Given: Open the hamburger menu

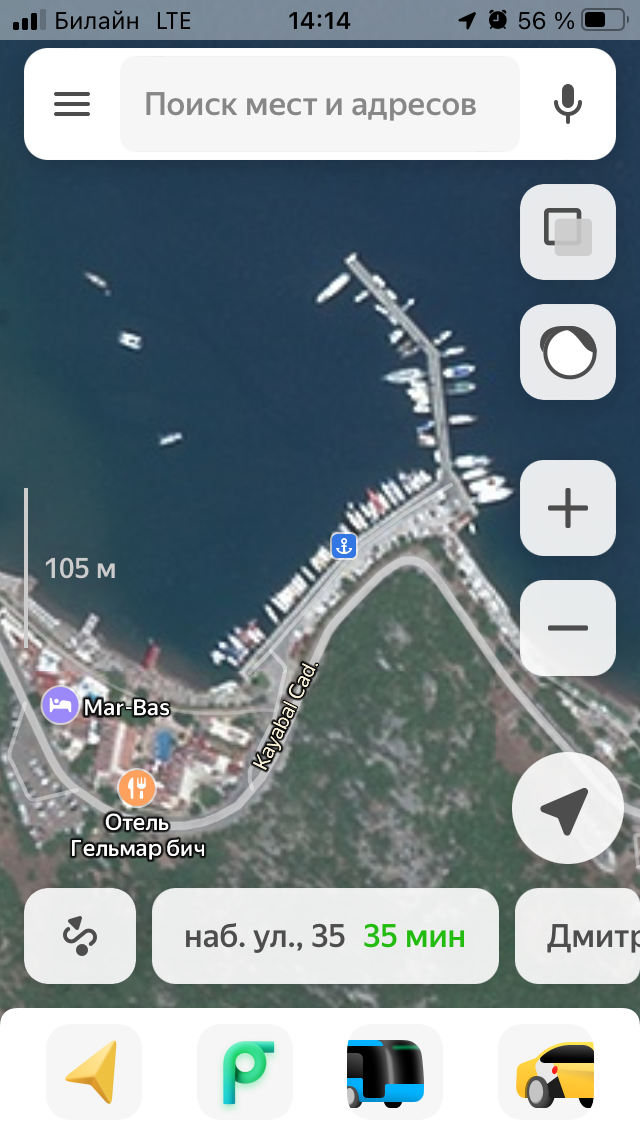Looking at the screenshot, I should click(72, 104).
